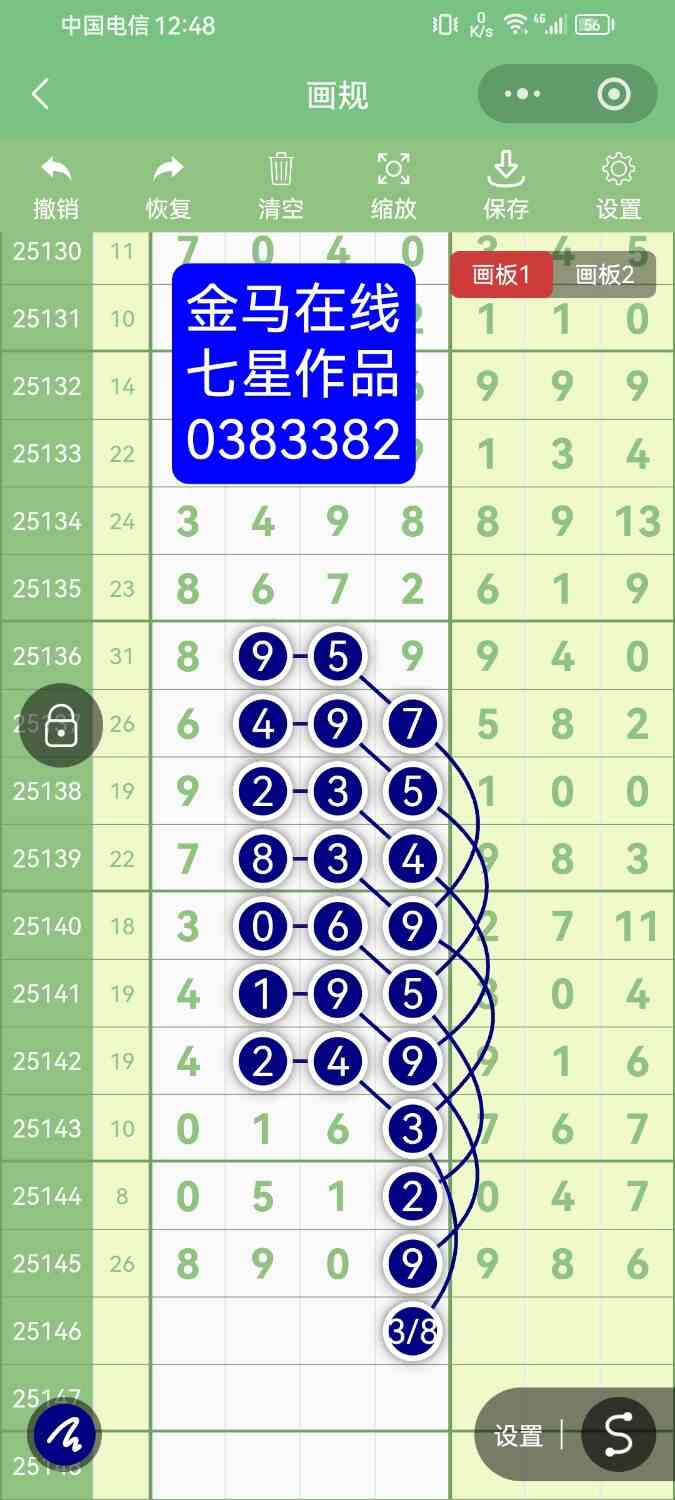Switch to 画板1
The image size is (675, 1500).
500,275
